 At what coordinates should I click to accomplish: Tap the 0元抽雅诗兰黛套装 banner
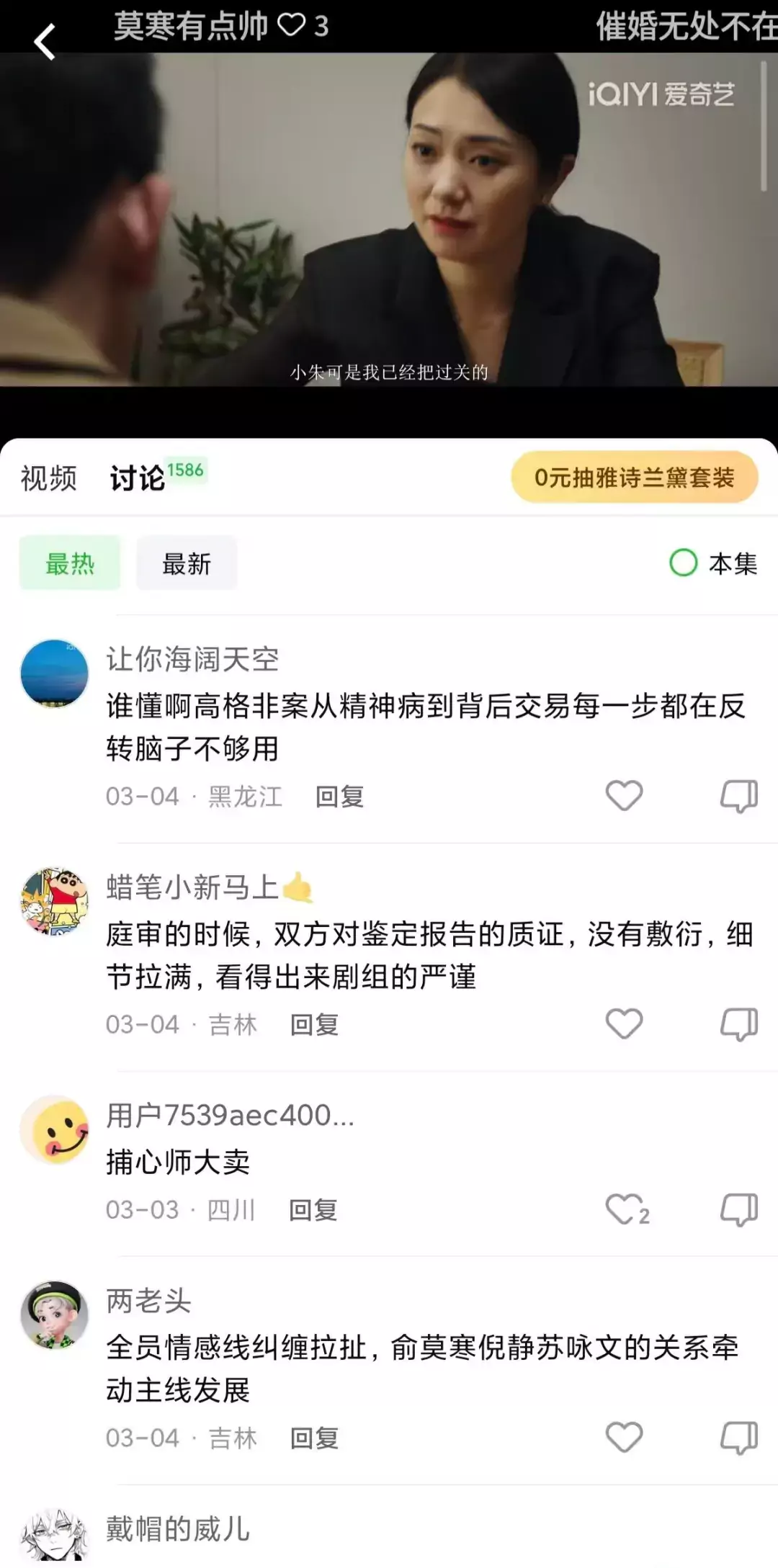[635, 478]
